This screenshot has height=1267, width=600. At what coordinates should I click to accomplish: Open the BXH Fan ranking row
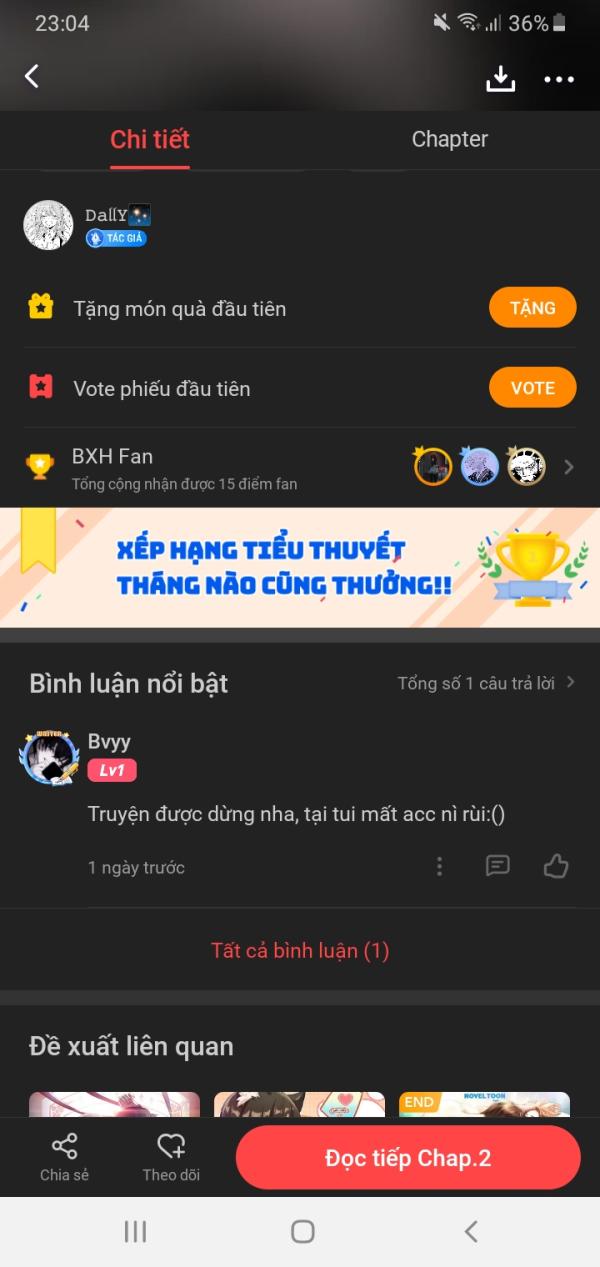(300, 467)
